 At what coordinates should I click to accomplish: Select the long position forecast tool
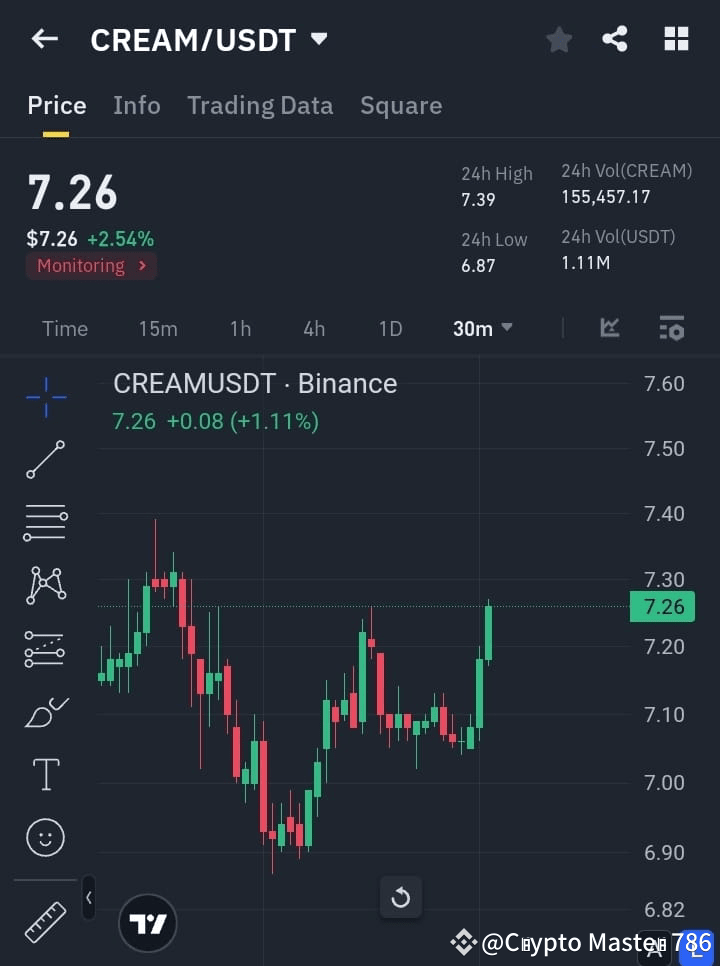[x=45, y=648]
